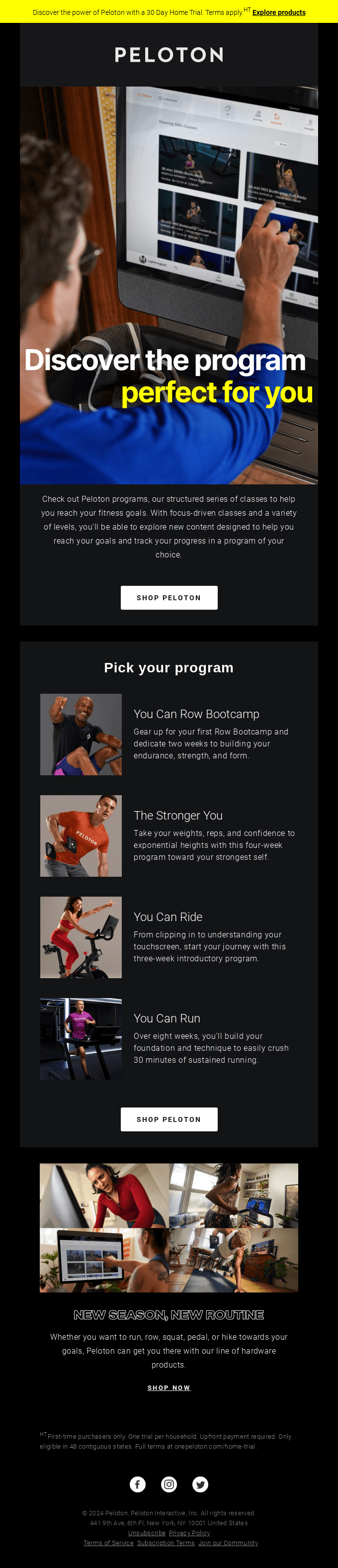This screenshot has height=1568, width=338.
Task: Unsubscribe from Peloton emails
Action: coord(147,1533)
